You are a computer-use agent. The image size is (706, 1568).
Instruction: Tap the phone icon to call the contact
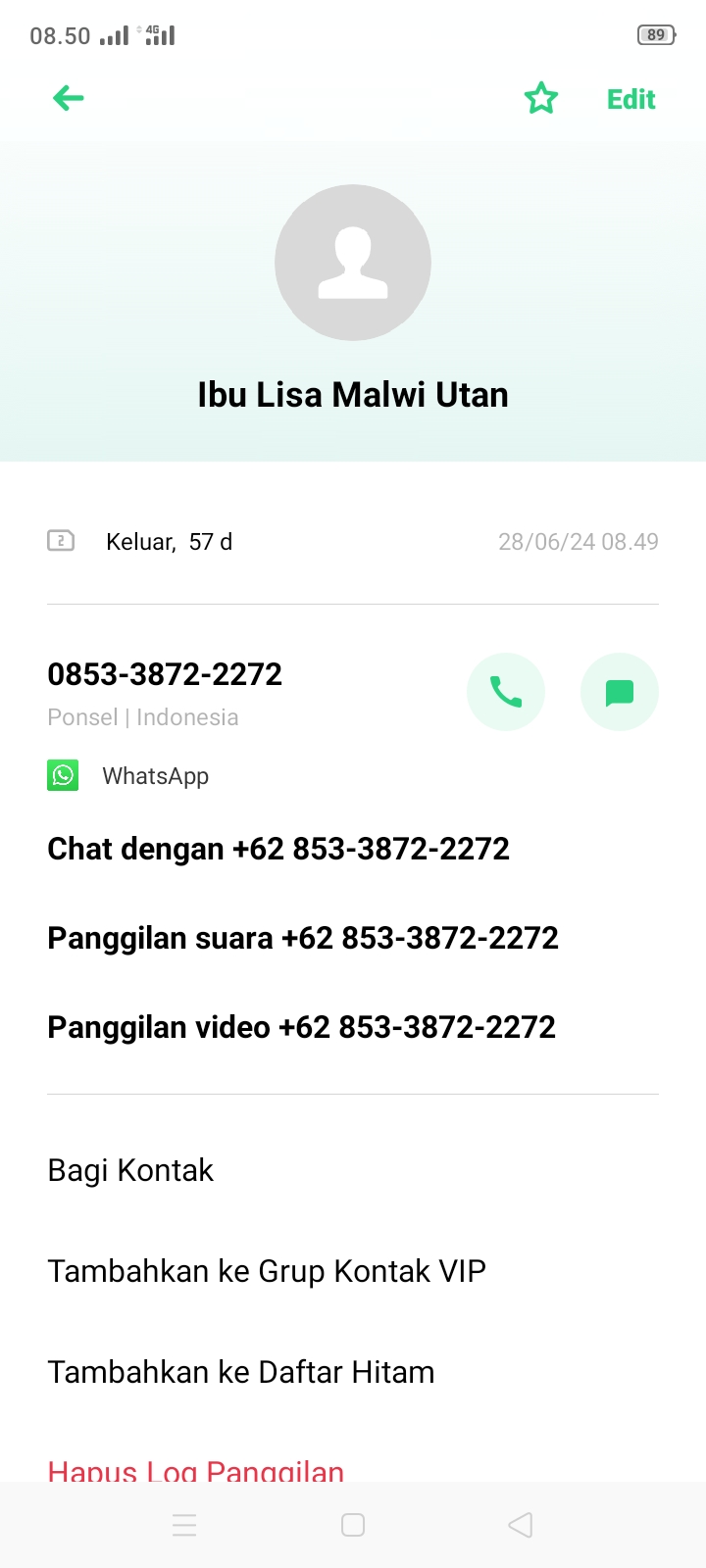[506, 692]
